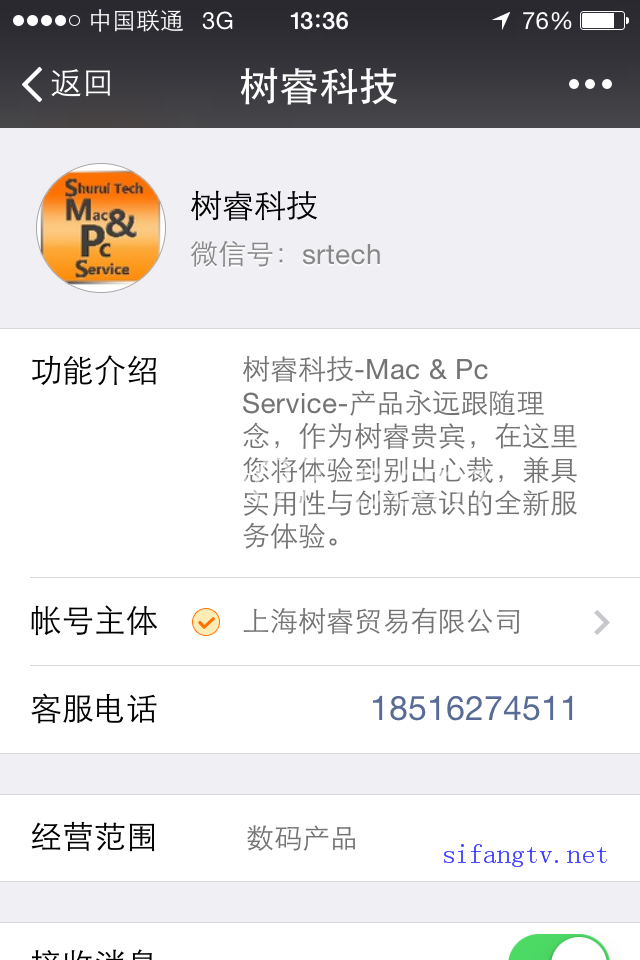Go back using the 返回 button
The width and height of the screenshot is (640, 960).
pyautogui.click(x=67, y=84)
